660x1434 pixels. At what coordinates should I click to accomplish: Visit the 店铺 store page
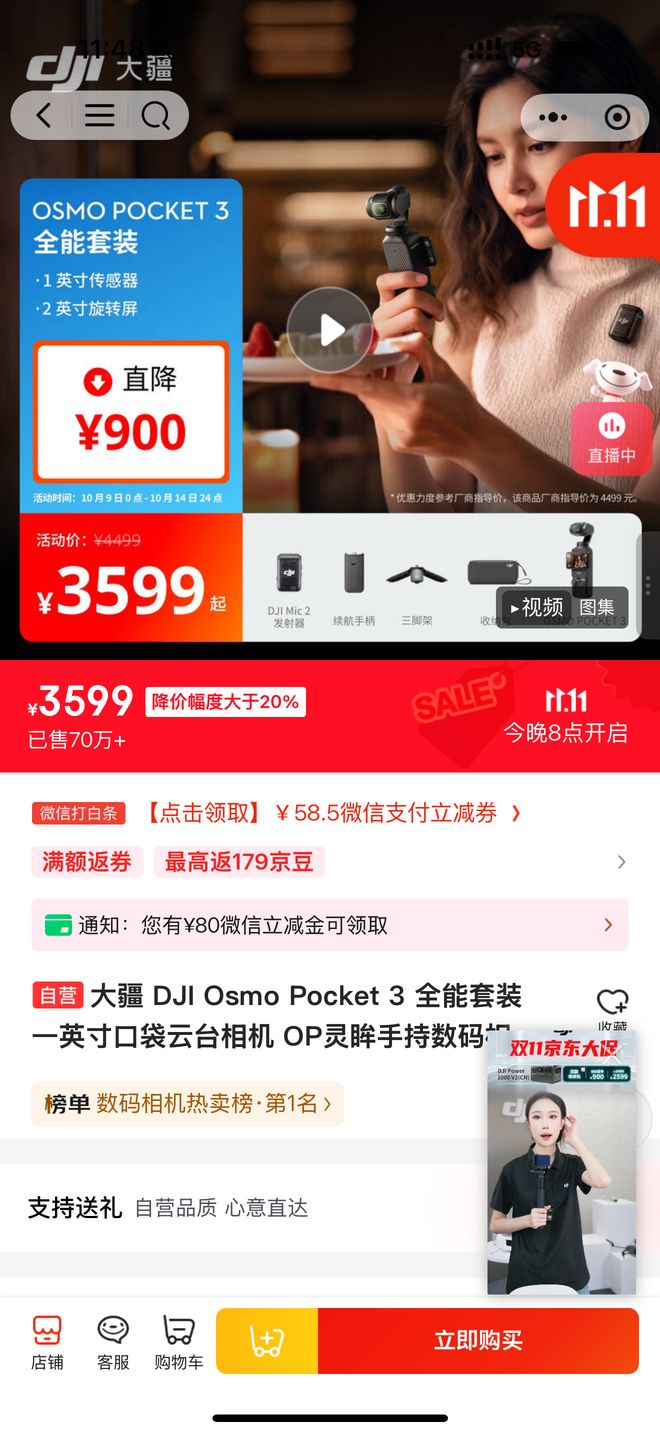47,1341
